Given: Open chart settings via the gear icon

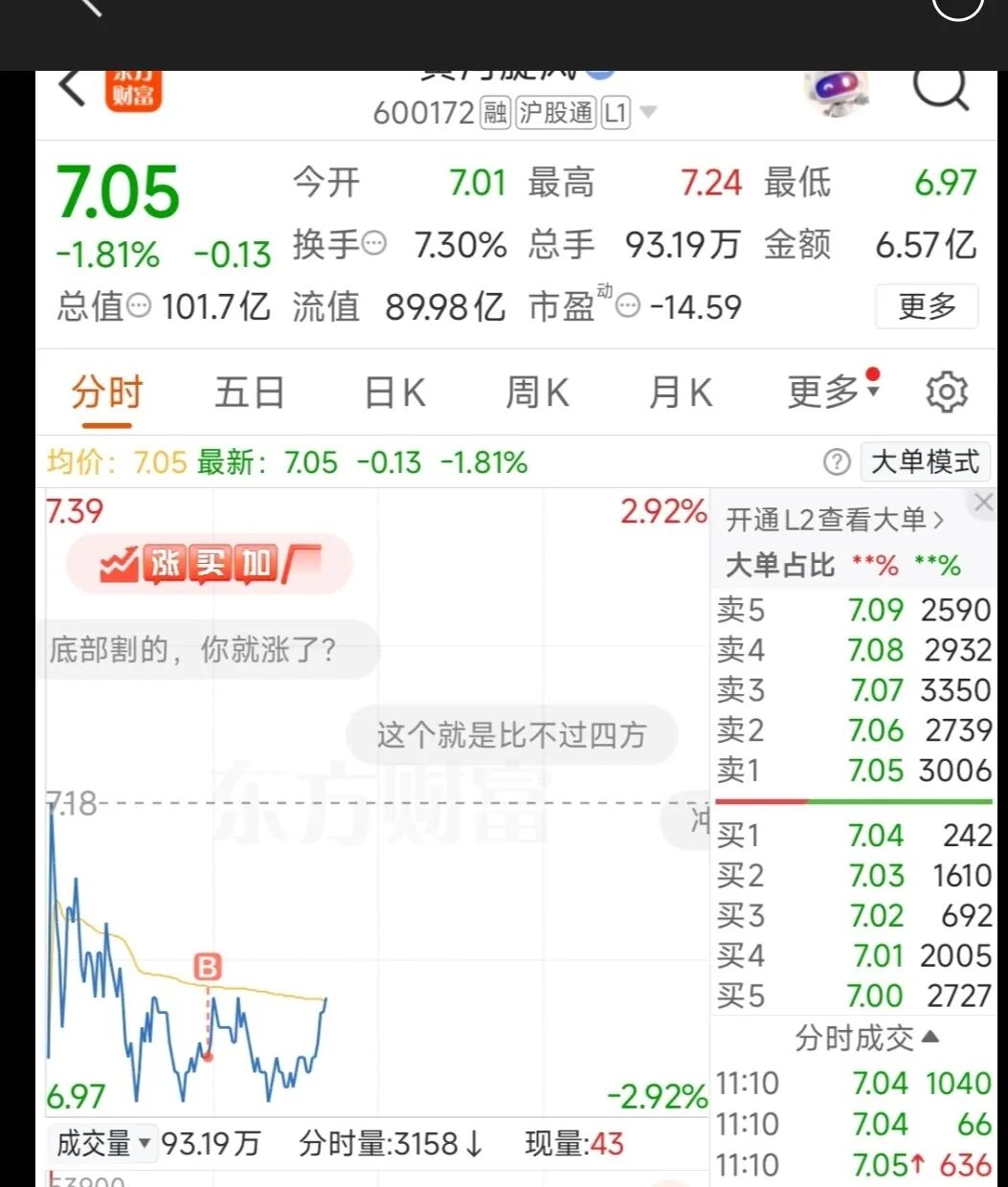Looking at the screenshot, I should (x=947, y=392).
